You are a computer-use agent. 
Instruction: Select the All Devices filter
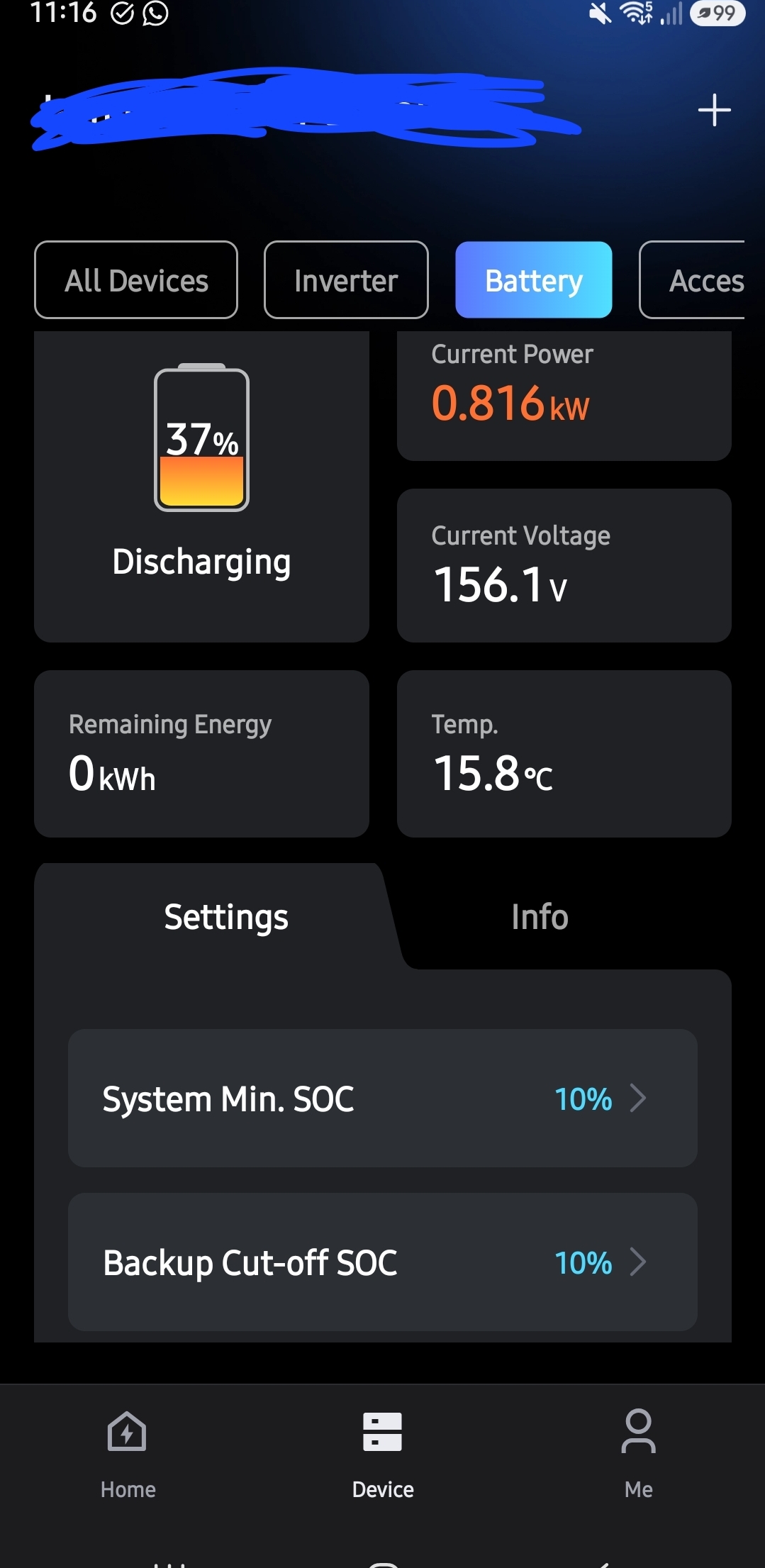[x=136, y=280]
